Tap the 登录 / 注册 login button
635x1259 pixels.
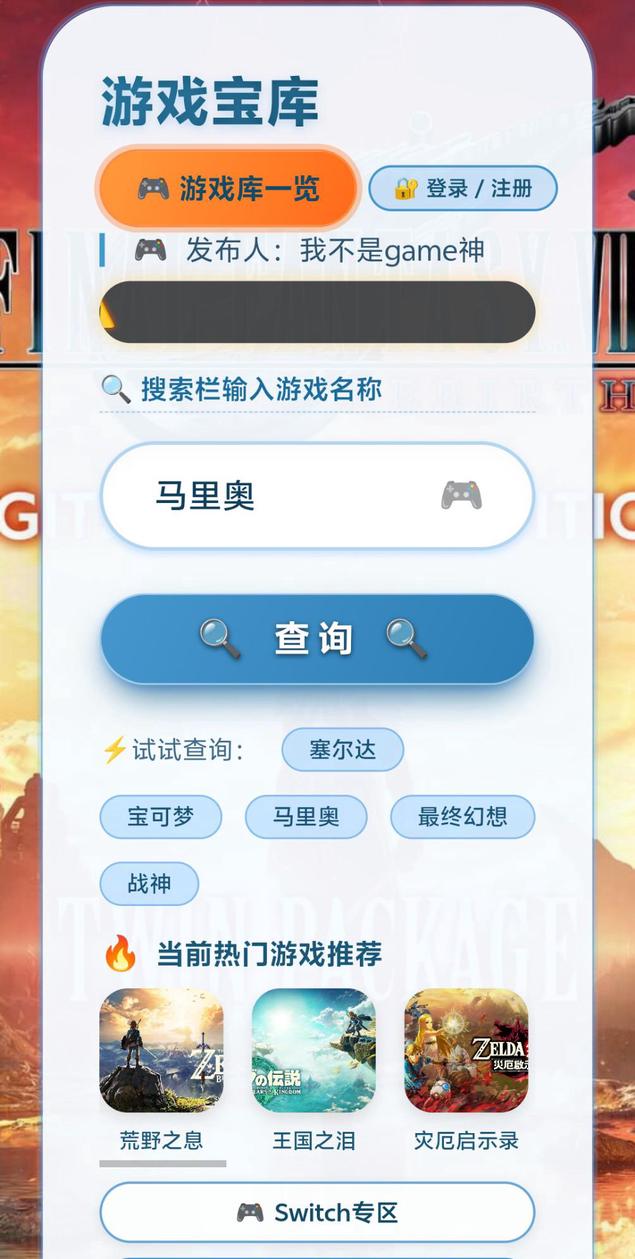[462, 188]
